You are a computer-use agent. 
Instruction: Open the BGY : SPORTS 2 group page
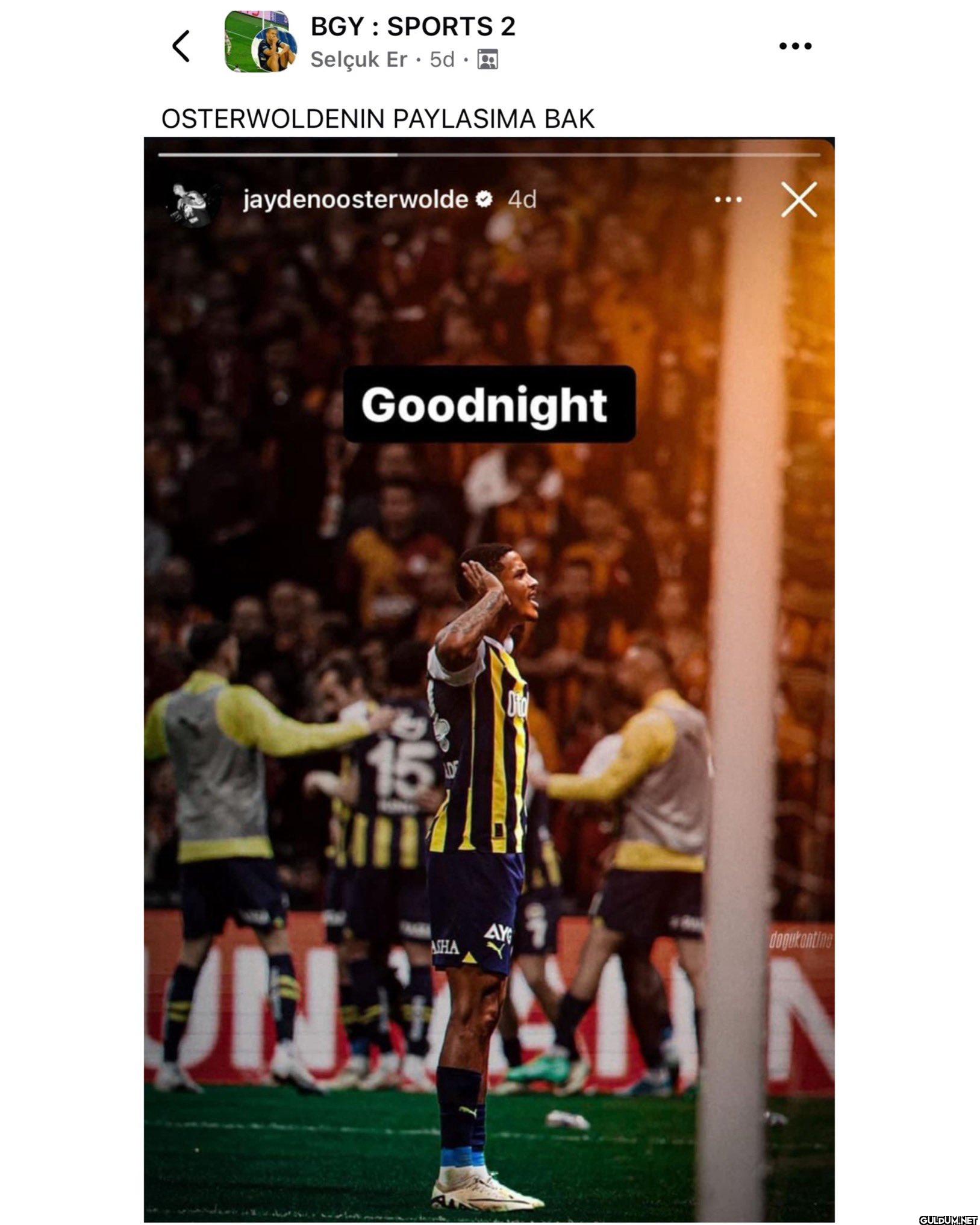point(413,27)
